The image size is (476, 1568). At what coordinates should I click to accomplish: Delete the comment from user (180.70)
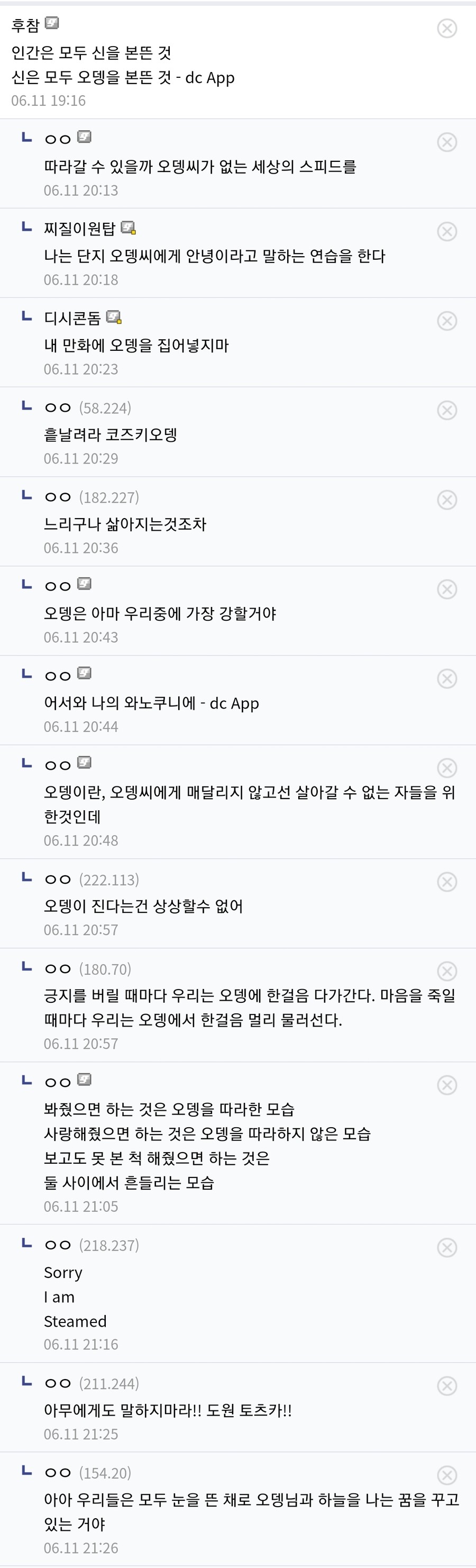click(447, 972)
